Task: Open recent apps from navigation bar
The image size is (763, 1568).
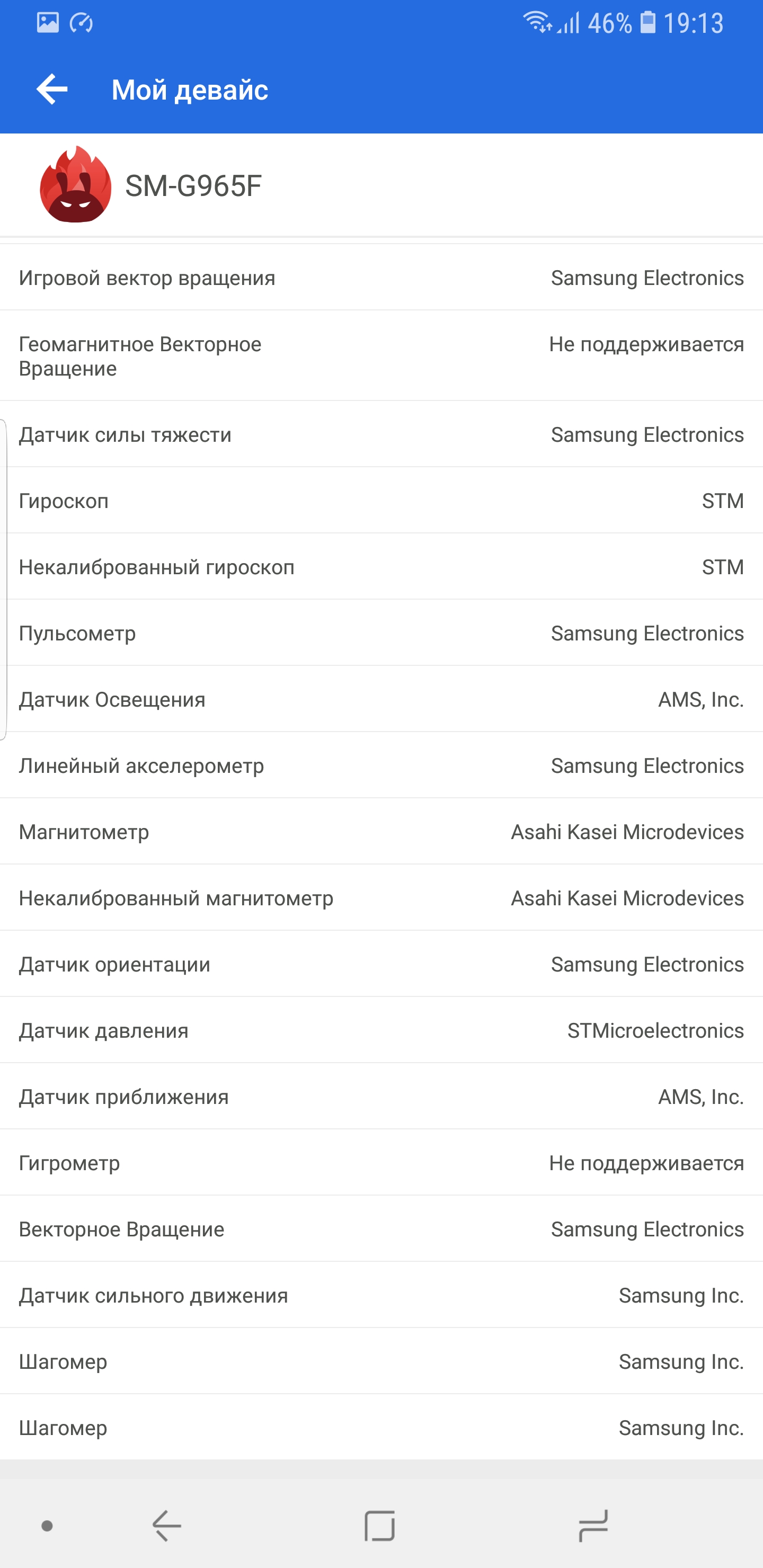Action: (x=592, y=1526)
